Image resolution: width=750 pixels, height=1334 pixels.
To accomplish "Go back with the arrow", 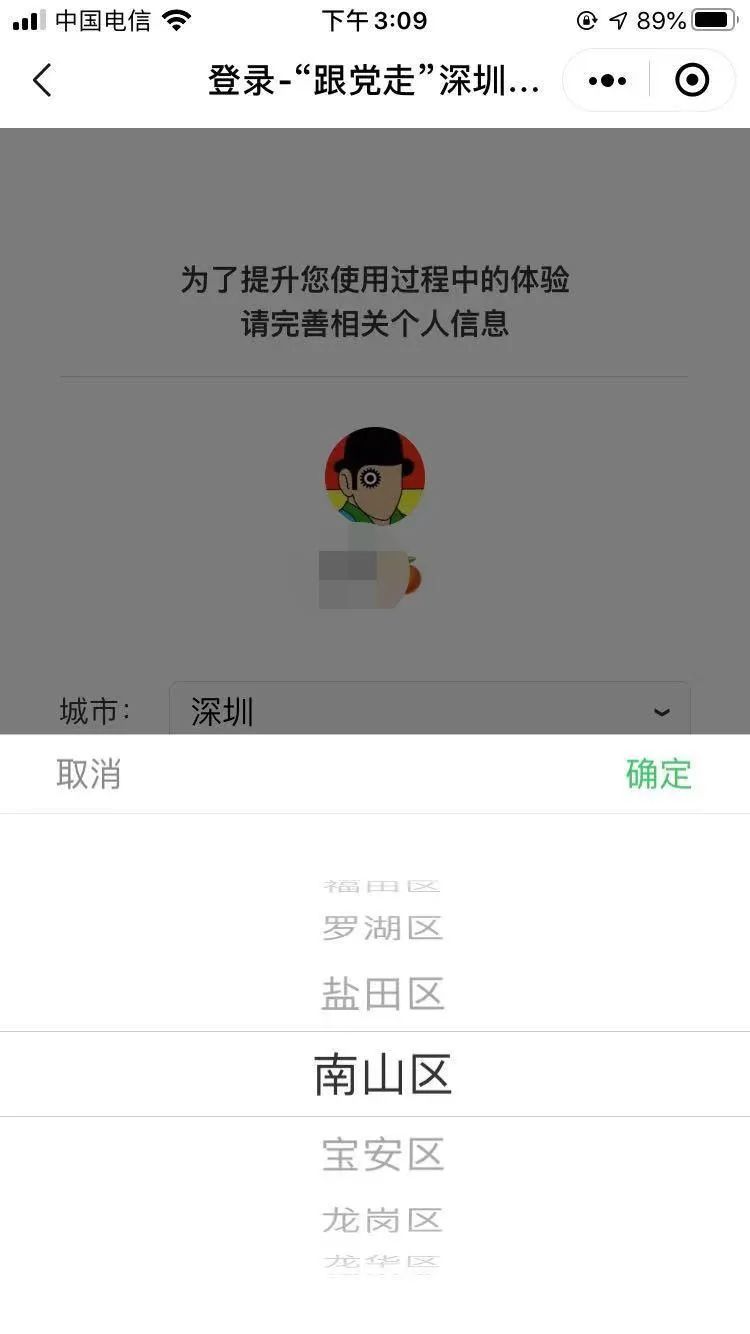I will point(42,80).
